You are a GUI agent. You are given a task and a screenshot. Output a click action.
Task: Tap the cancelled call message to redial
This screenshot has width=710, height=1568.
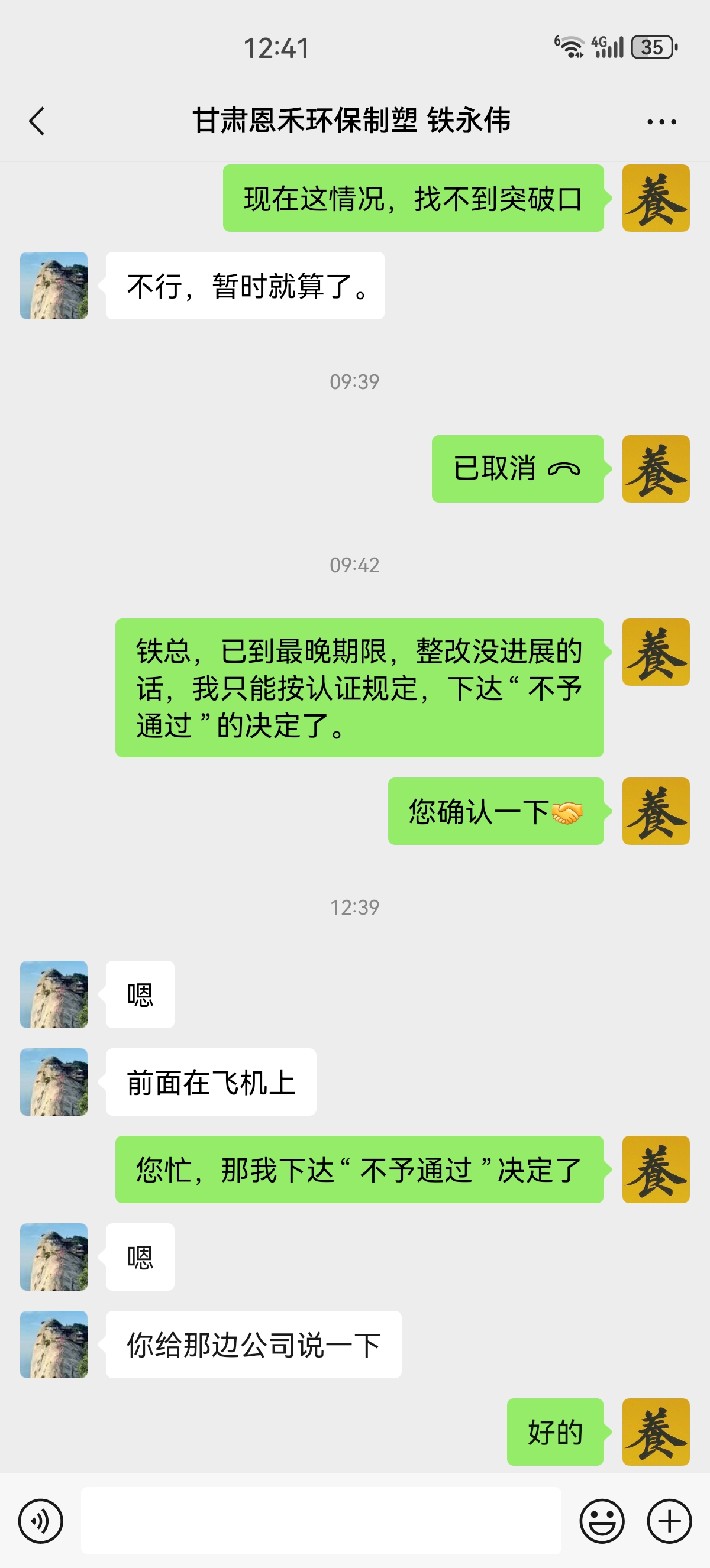[x=517, y=469]
